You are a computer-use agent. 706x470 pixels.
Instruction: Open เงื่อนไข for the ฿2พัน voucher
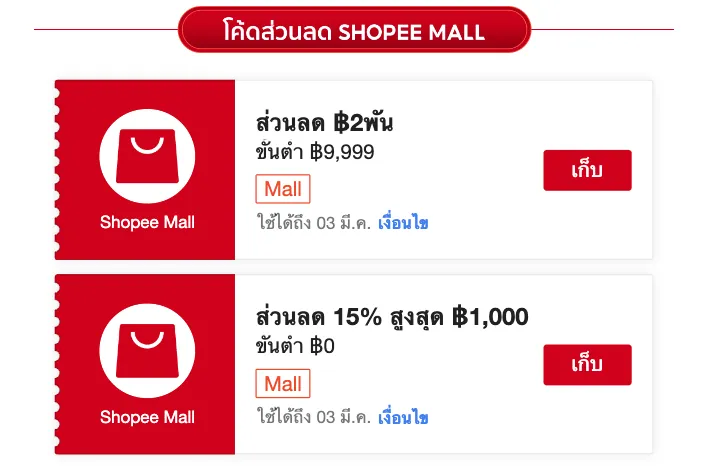(x=403, y=222)
